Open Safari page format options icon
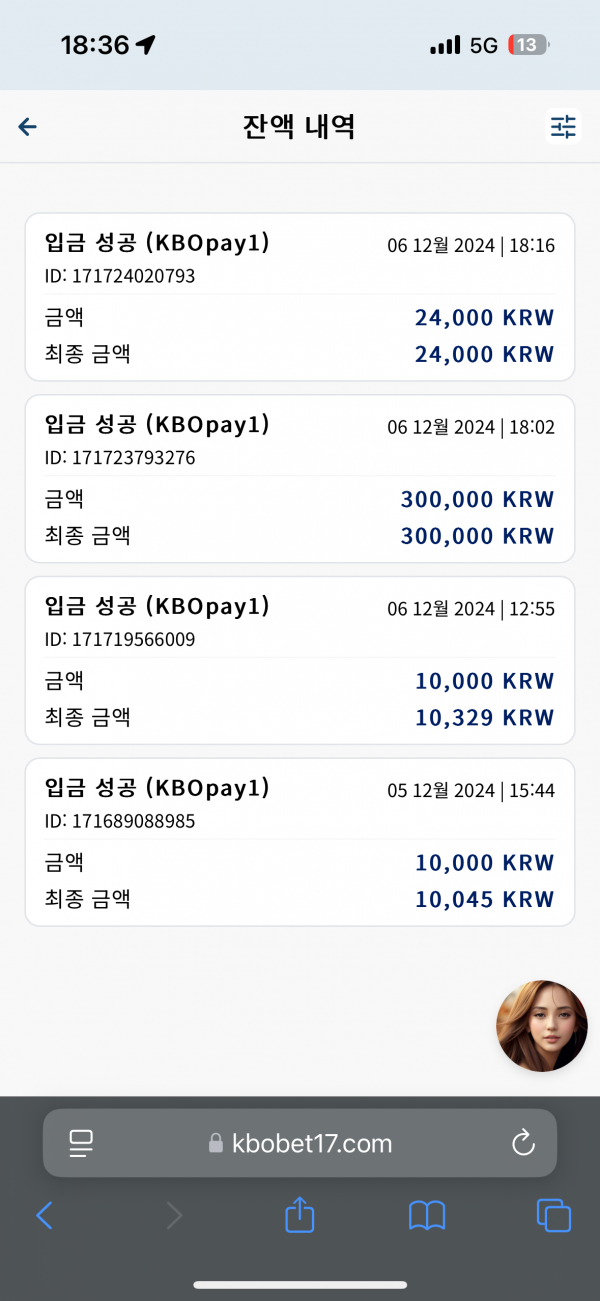 click(x=81, y=1144)
